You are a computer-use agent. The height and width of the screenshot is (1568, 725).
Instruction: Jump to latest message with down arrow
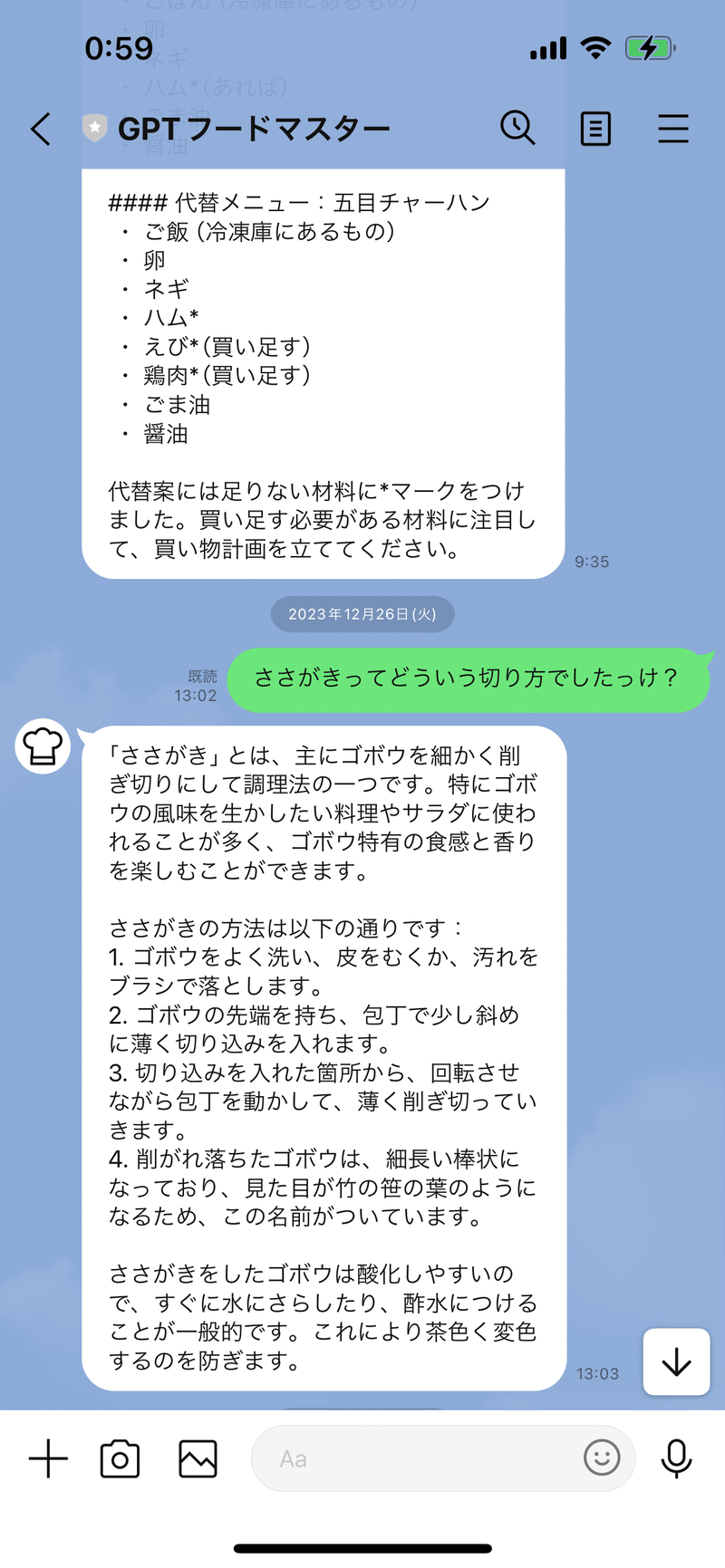coord(676,1361)
